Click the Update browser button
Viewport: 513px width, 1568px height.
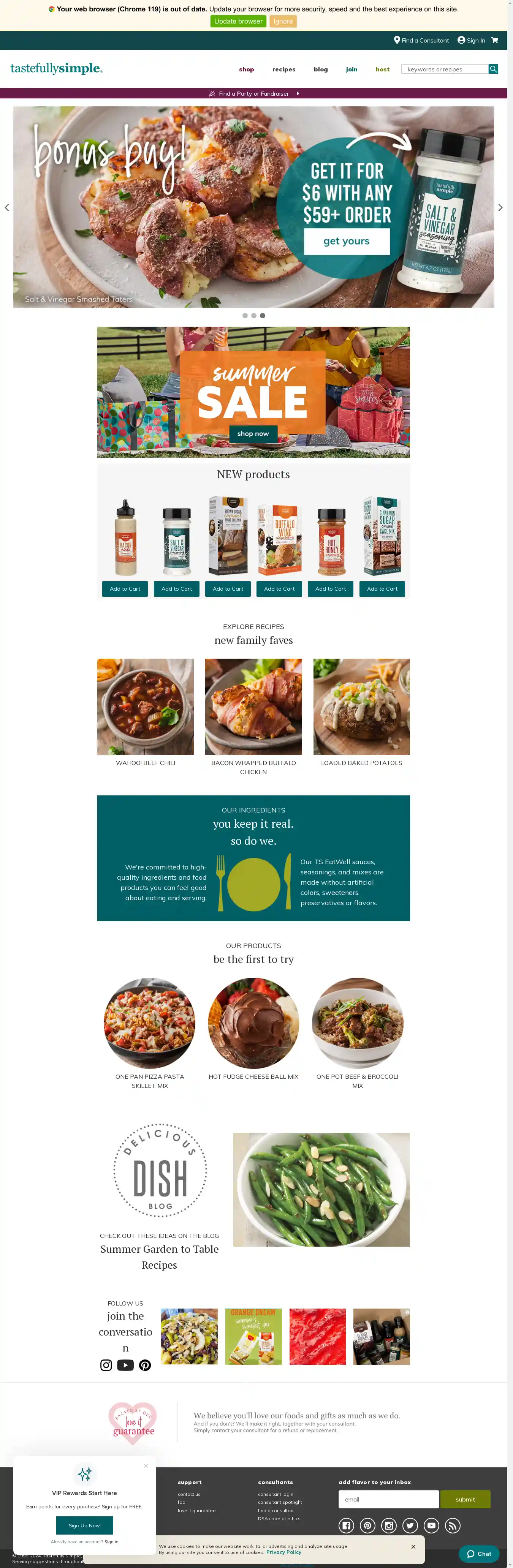238,21
